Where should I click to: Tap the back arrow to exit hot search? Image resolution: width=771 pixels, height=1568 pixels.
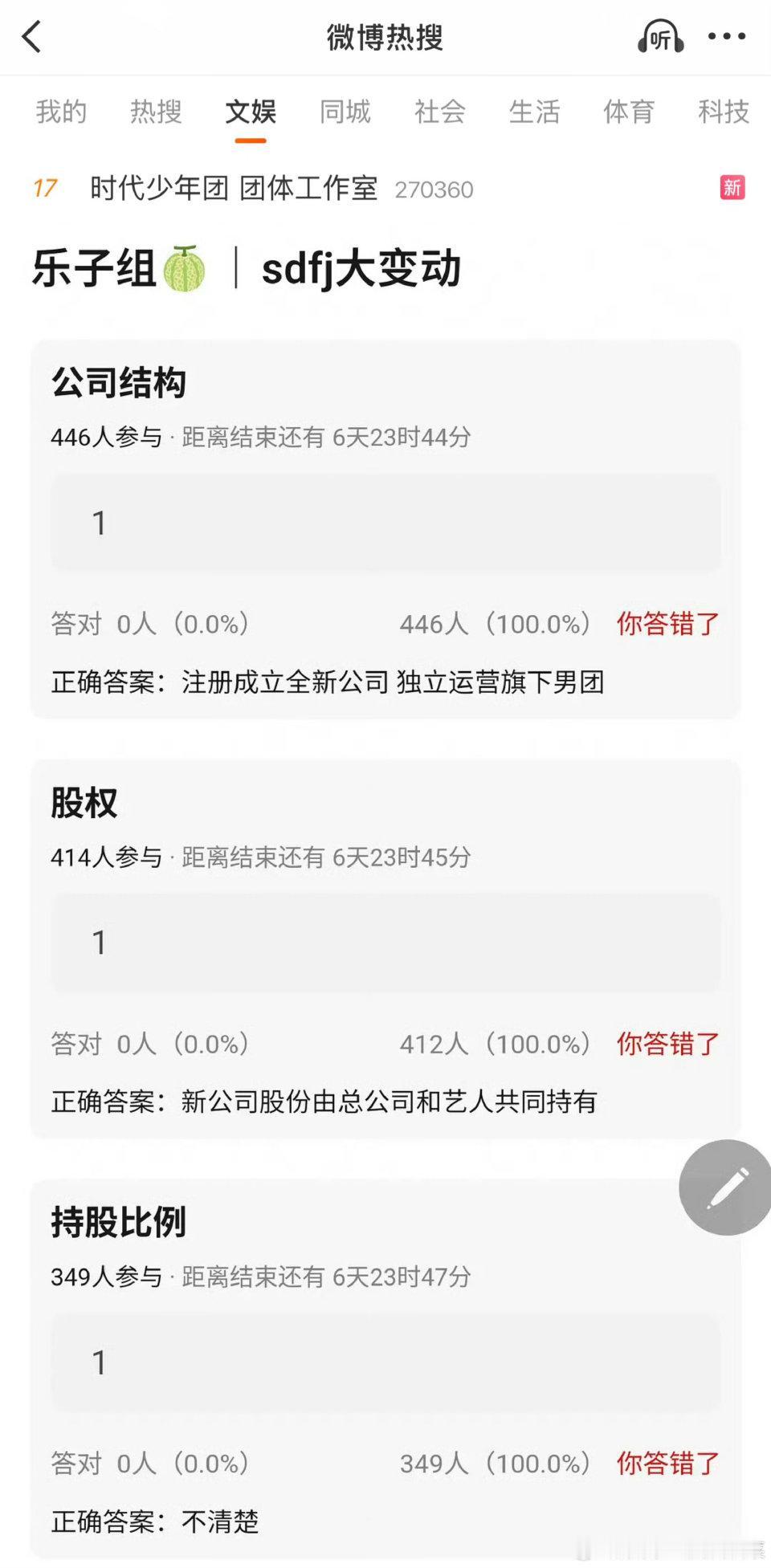pyautogui.click(x=32, y=38)
